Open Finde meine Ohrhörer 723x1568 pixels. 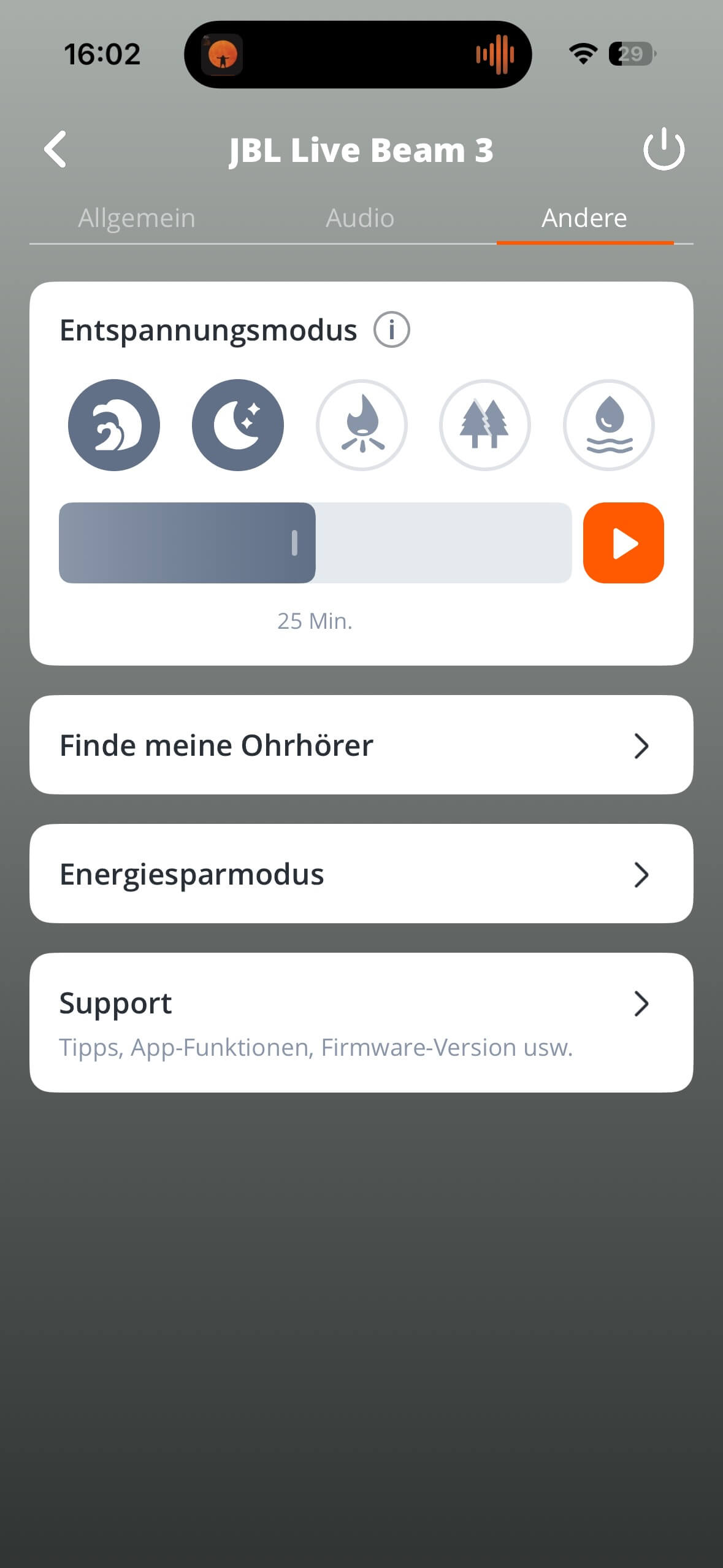pyautogui.click(x=361, y=745)
